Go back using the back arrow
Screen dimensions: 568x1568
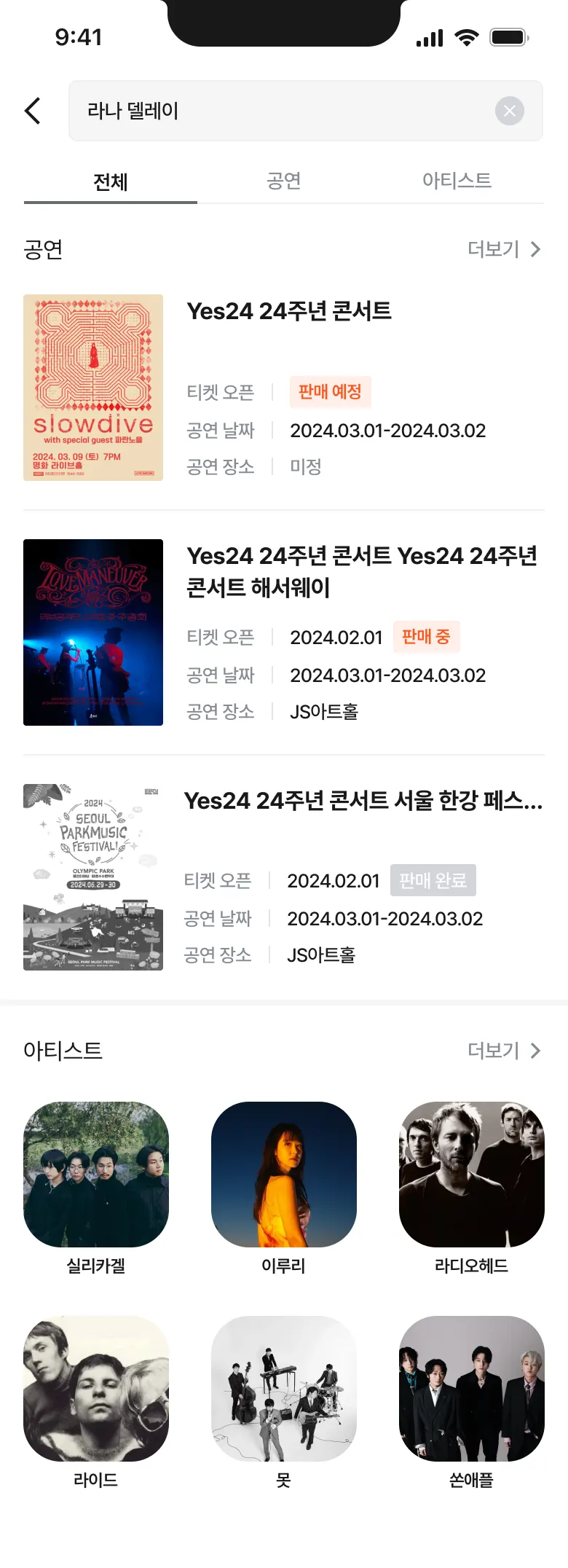tap(33, 111)
